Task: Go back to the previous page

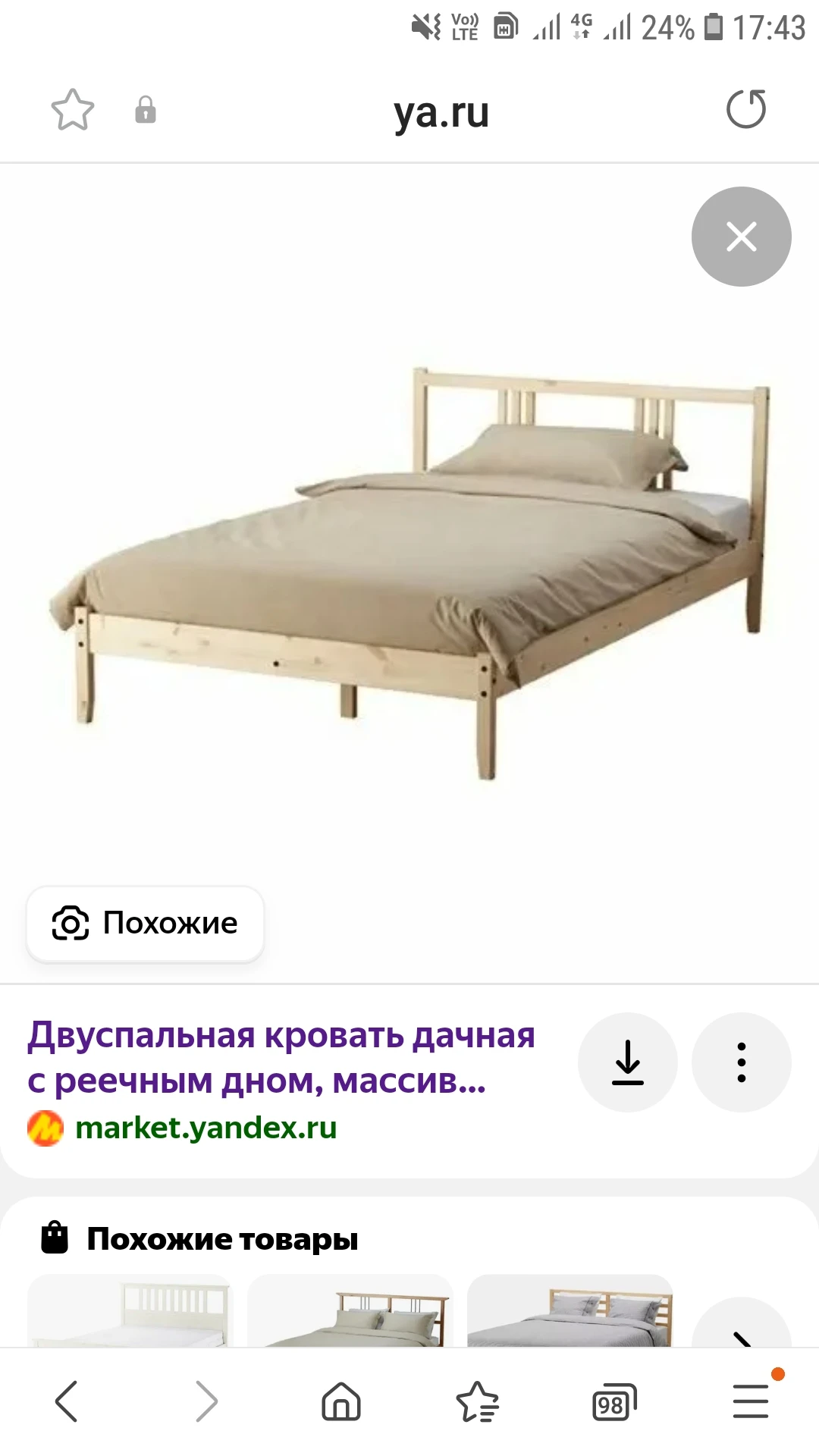Action: coord(67,1401)
